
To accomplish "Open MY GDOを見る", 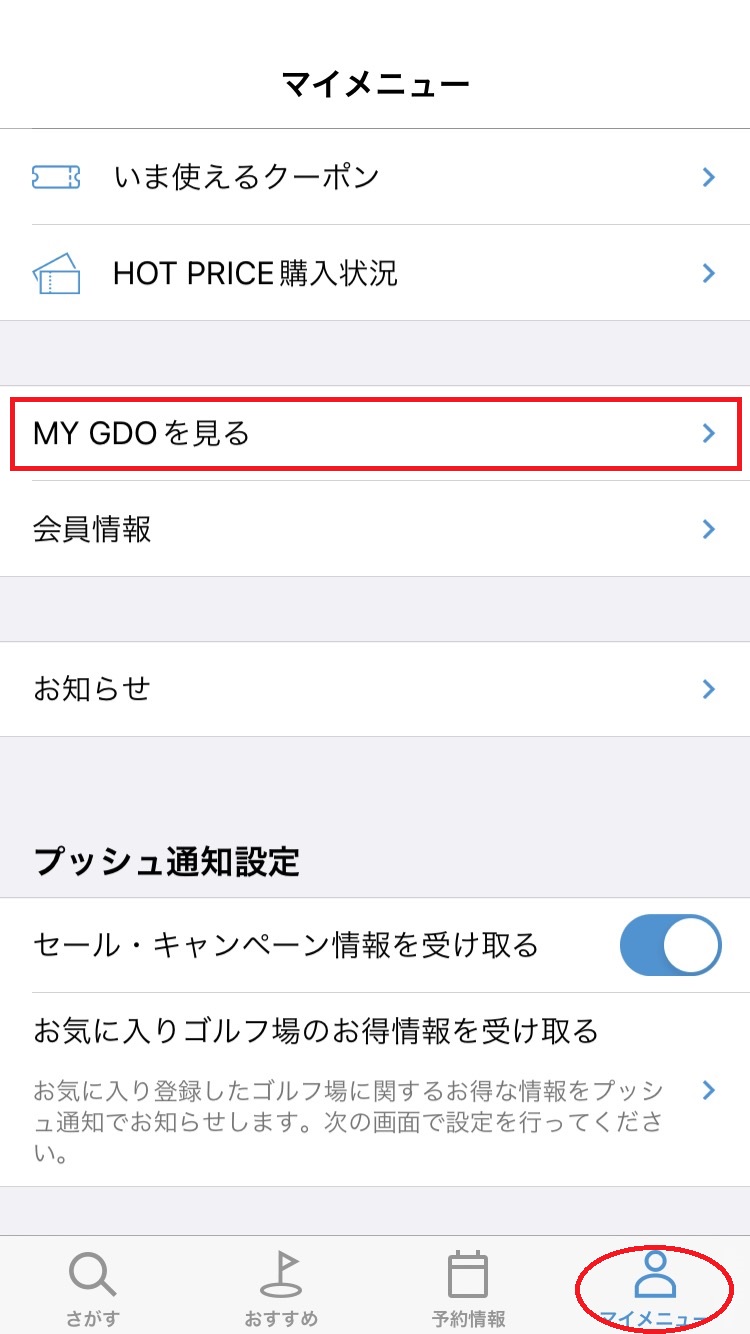I will (x=375, y=433).
